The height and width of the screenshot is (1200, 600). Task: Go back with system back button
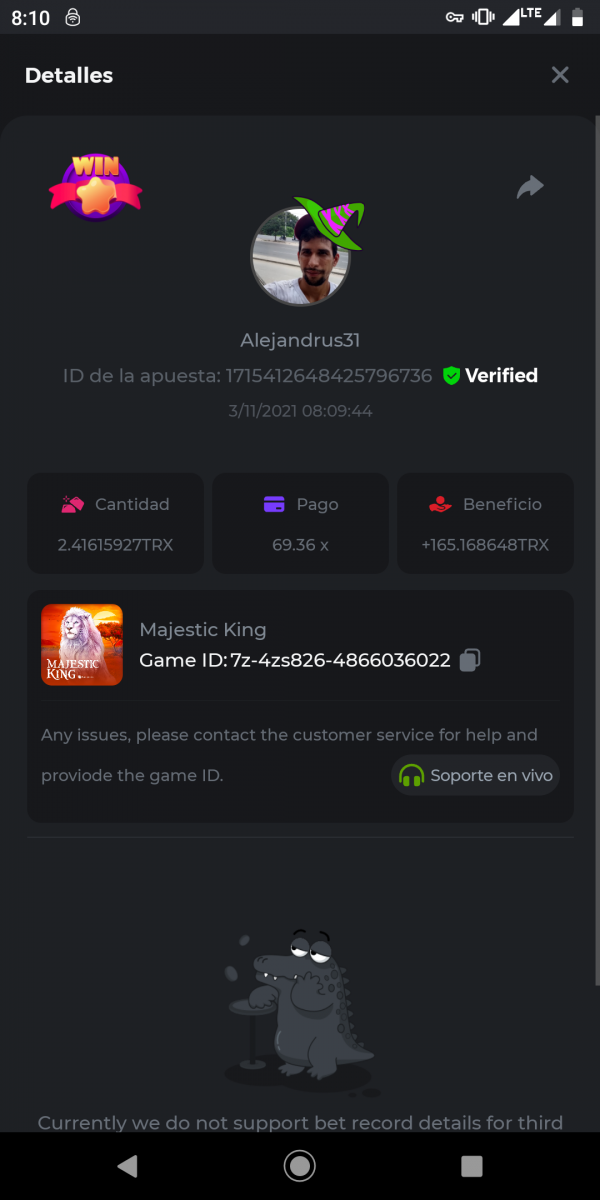pyautogui.click(x=127, y=1165)
